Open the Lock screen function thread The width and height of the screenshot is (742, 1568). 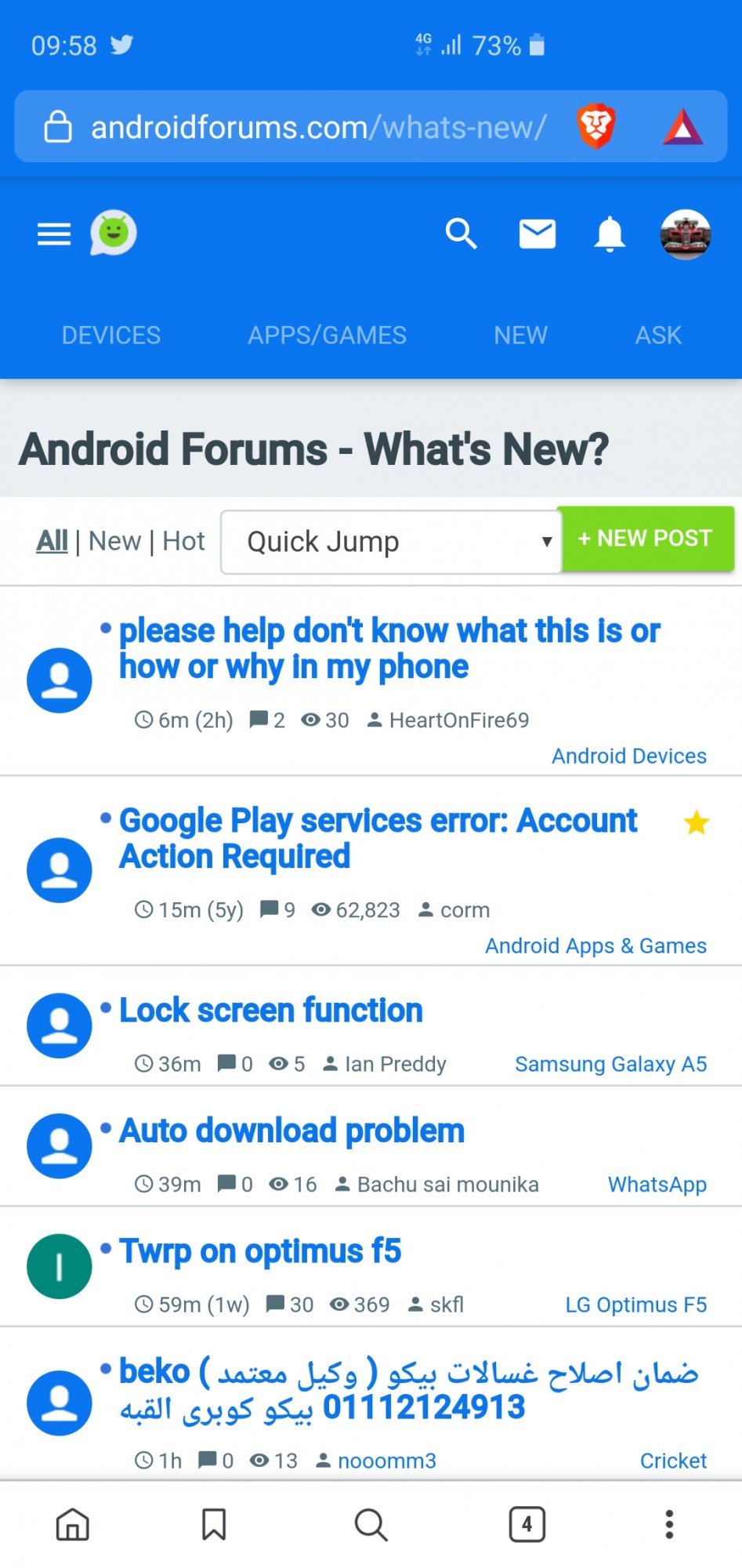271,1011
